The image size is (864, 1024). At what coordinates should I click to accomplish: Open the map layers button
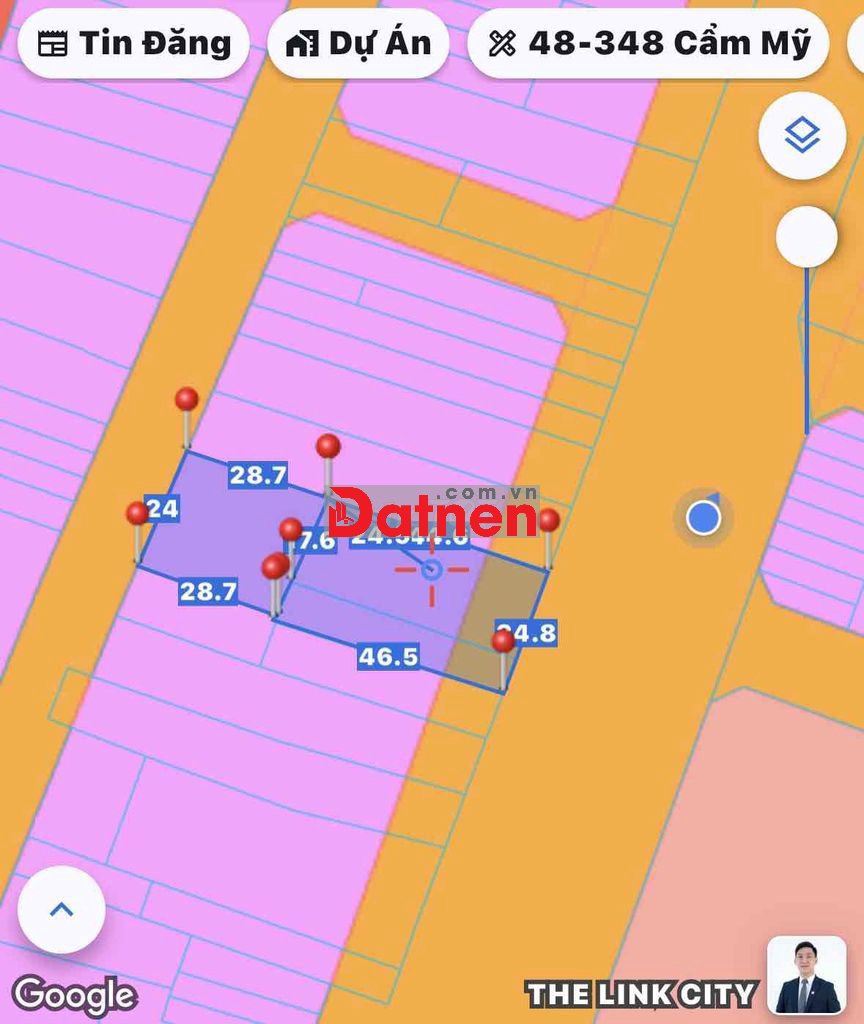click(x=802, y=135)
